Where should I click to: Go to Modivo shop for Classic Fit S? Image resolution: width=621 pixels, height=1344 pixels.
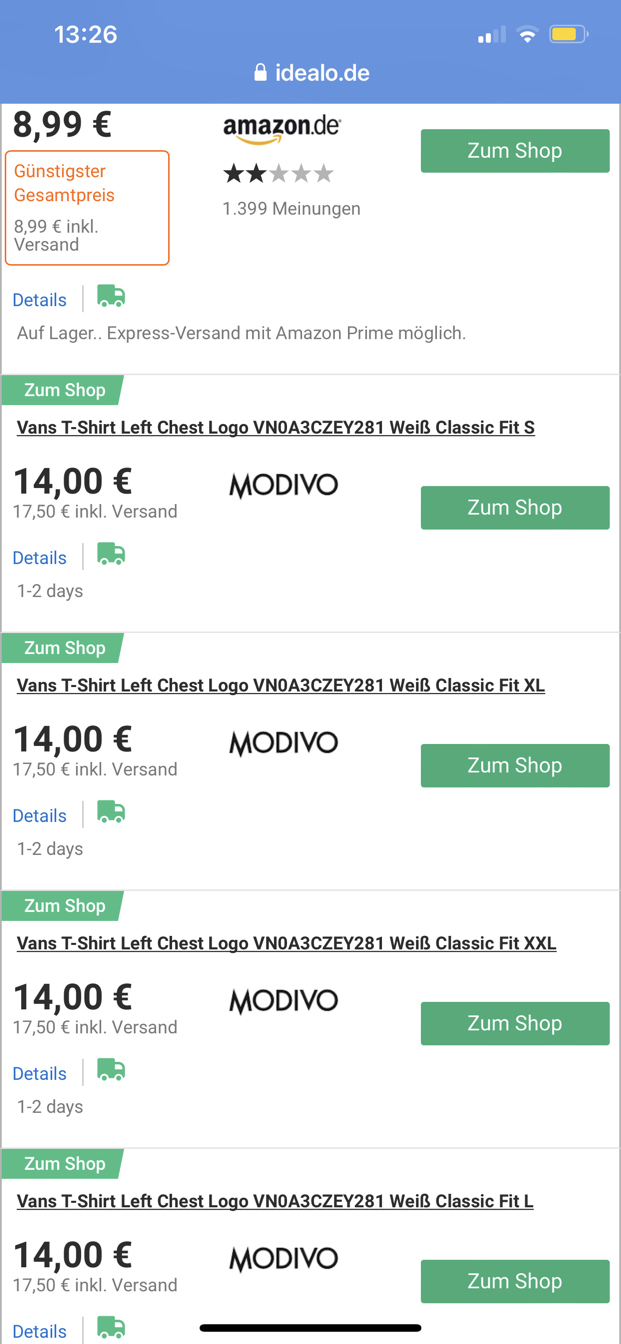point(515,508)
